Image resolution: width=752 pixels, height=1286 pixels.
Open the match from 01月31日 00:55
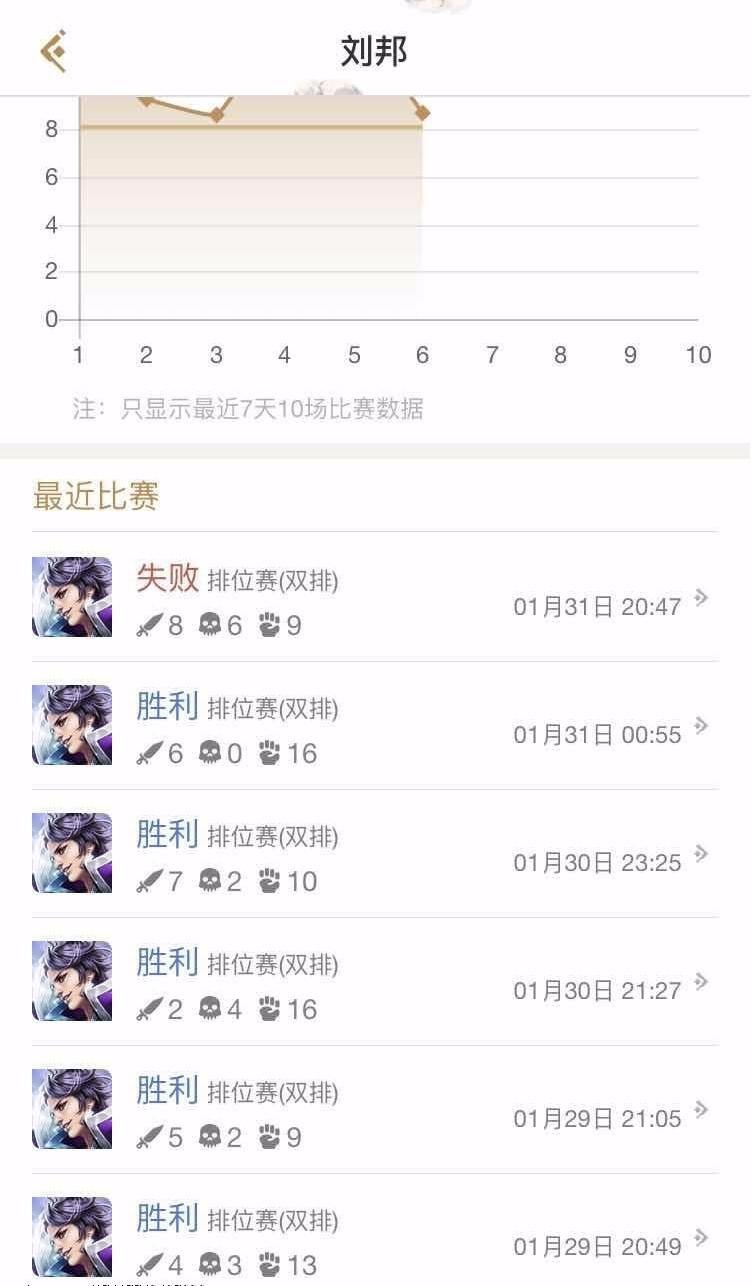click(374, 726)
